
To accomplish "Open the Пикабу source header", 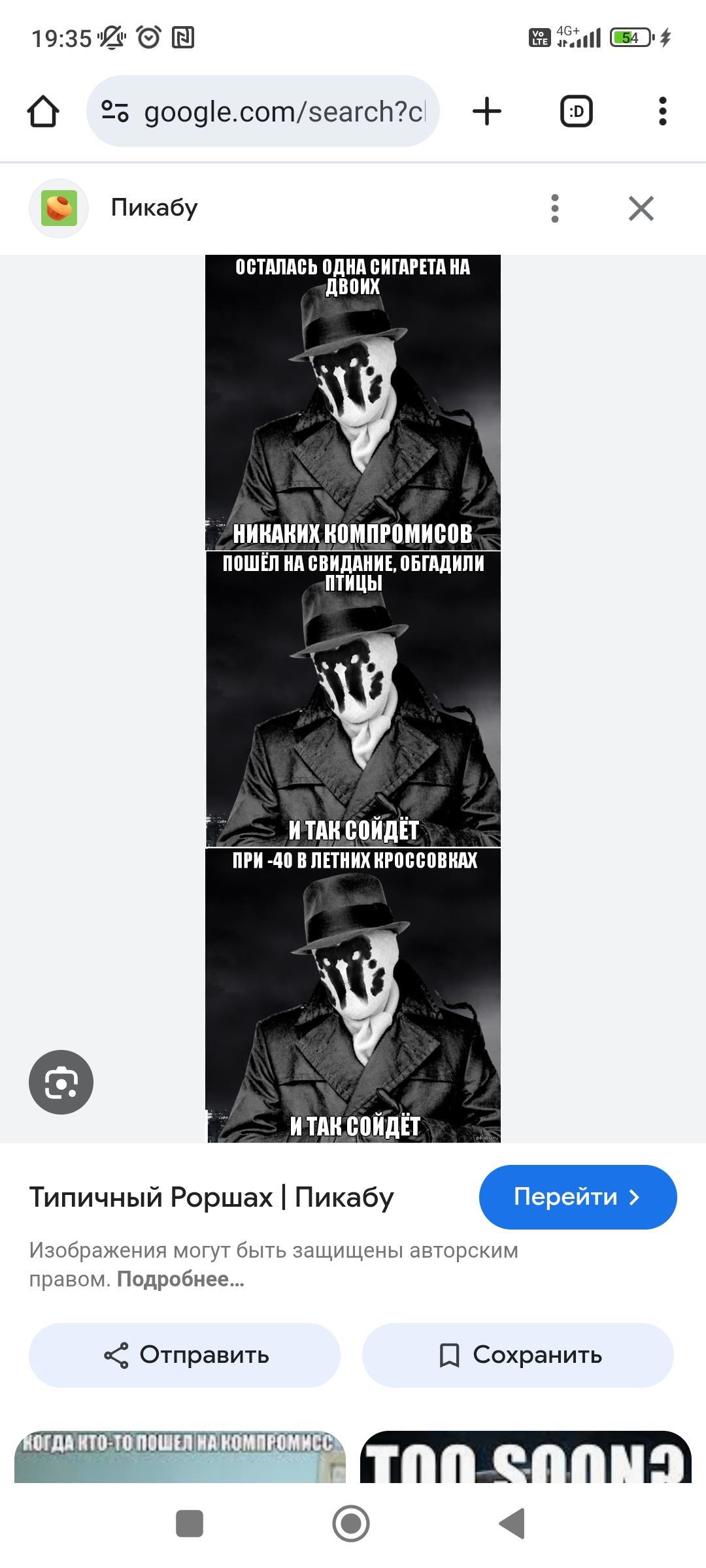I will click(154, 208).
